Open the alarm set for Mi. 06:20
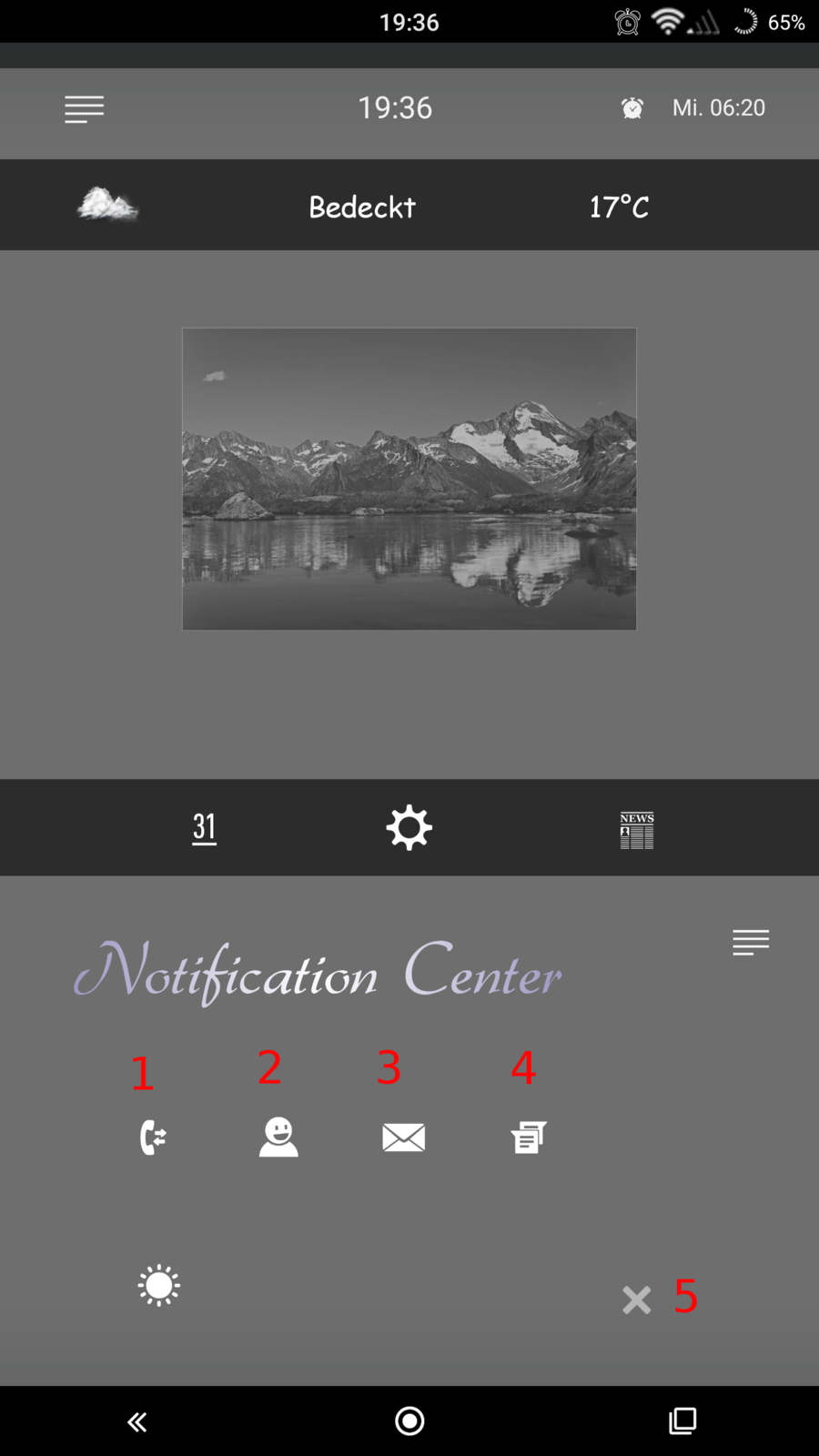Image resolution: width=819 pixels, height=1456 pixels. click(696, 108)
